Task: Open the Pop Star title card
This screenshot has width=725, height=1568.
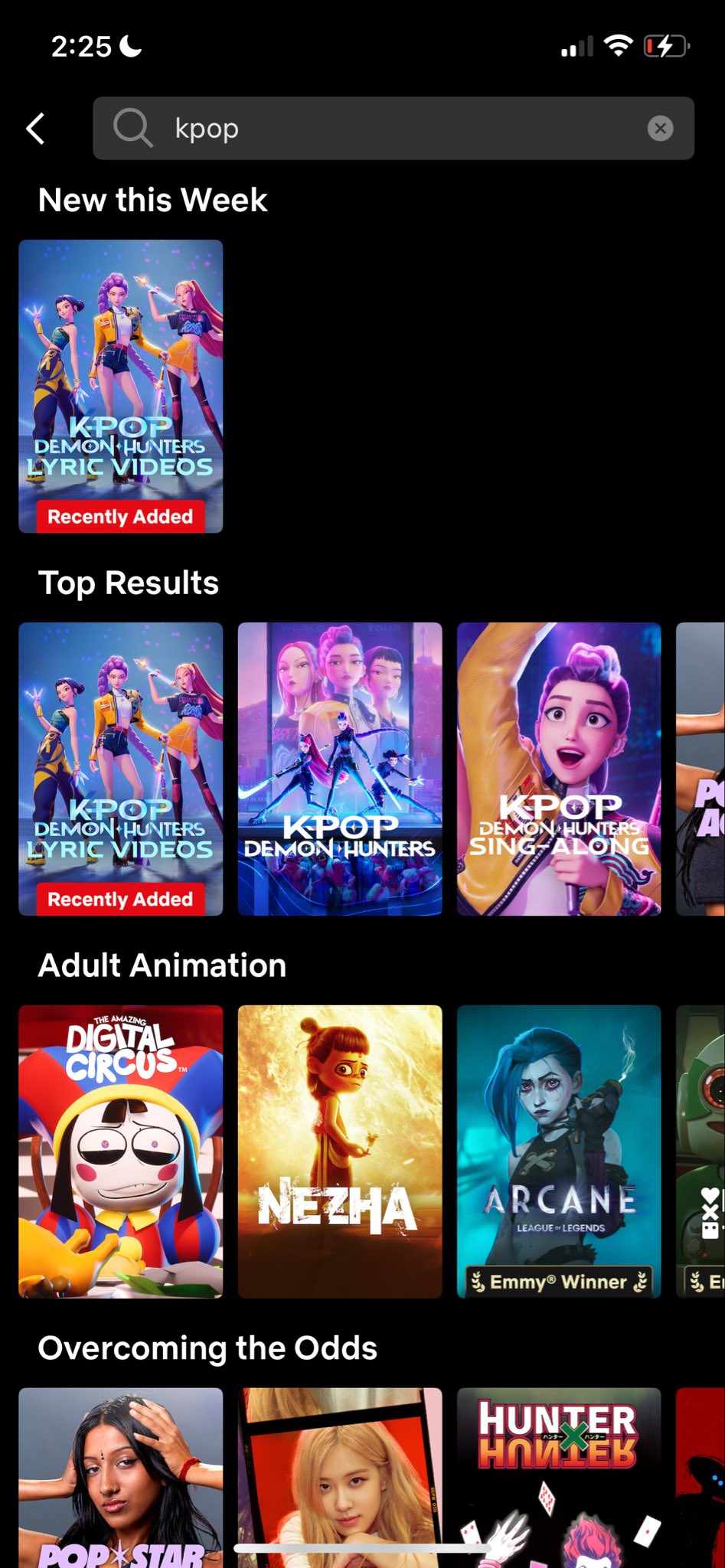Action: coord(121,1474)
